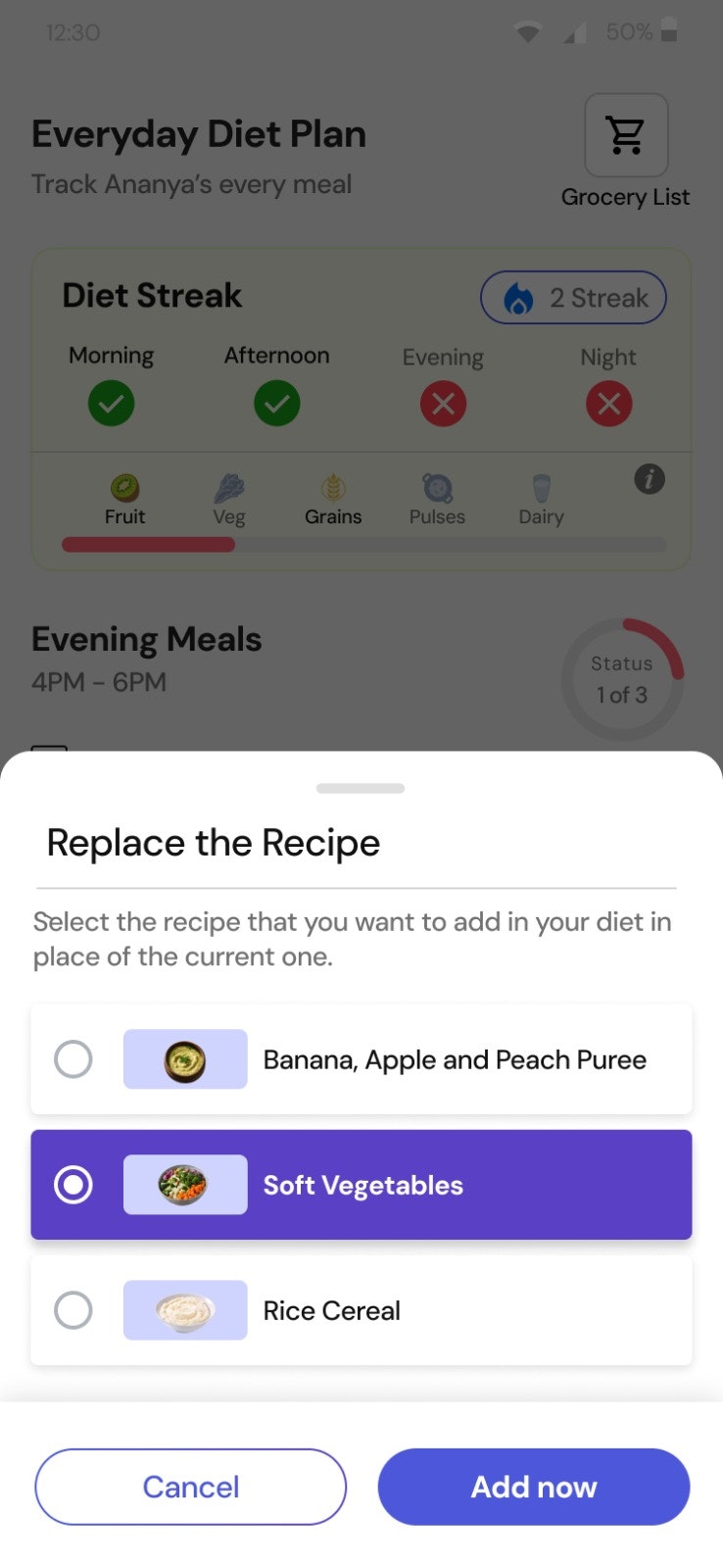The height and width of the screenshot is (1568, 723).
Task: Tap Add now to confirm the recipe
Action: [534, 1487]
